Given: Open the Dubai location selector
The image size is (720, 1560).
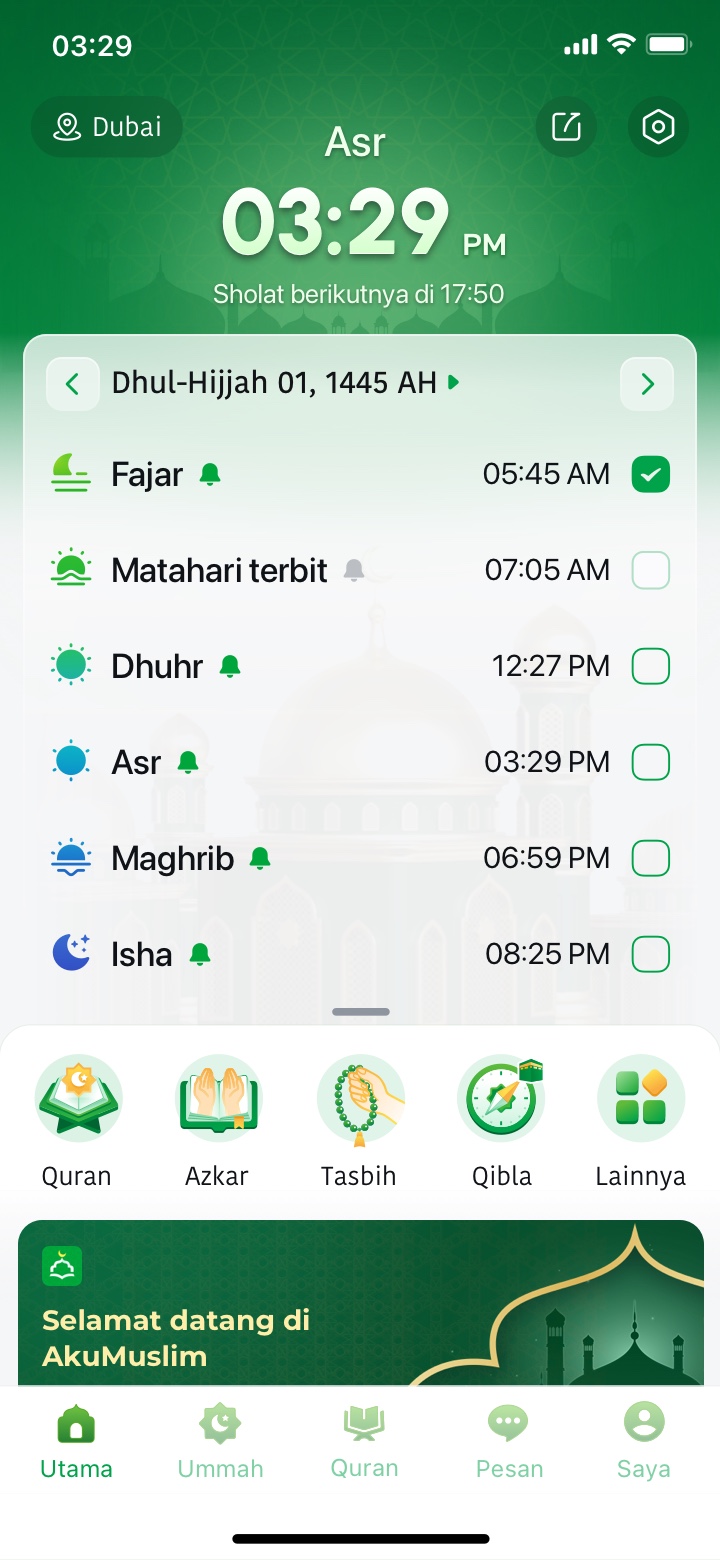Looking at the screenshot, I should point(107,127).
